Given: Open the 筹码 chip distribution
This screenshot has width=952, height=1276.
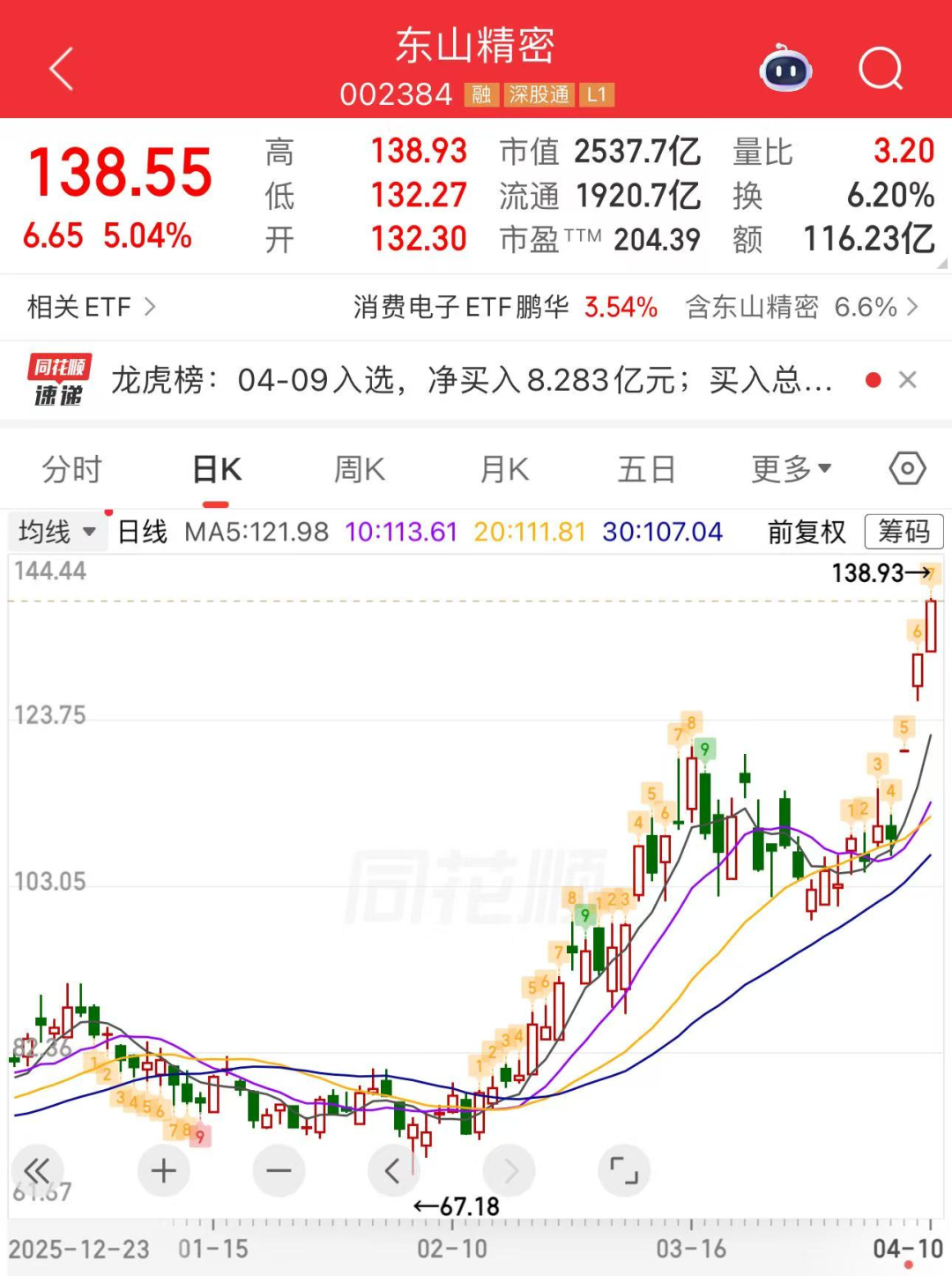Looking at the screenshot, I should click(x=904, y=532).
